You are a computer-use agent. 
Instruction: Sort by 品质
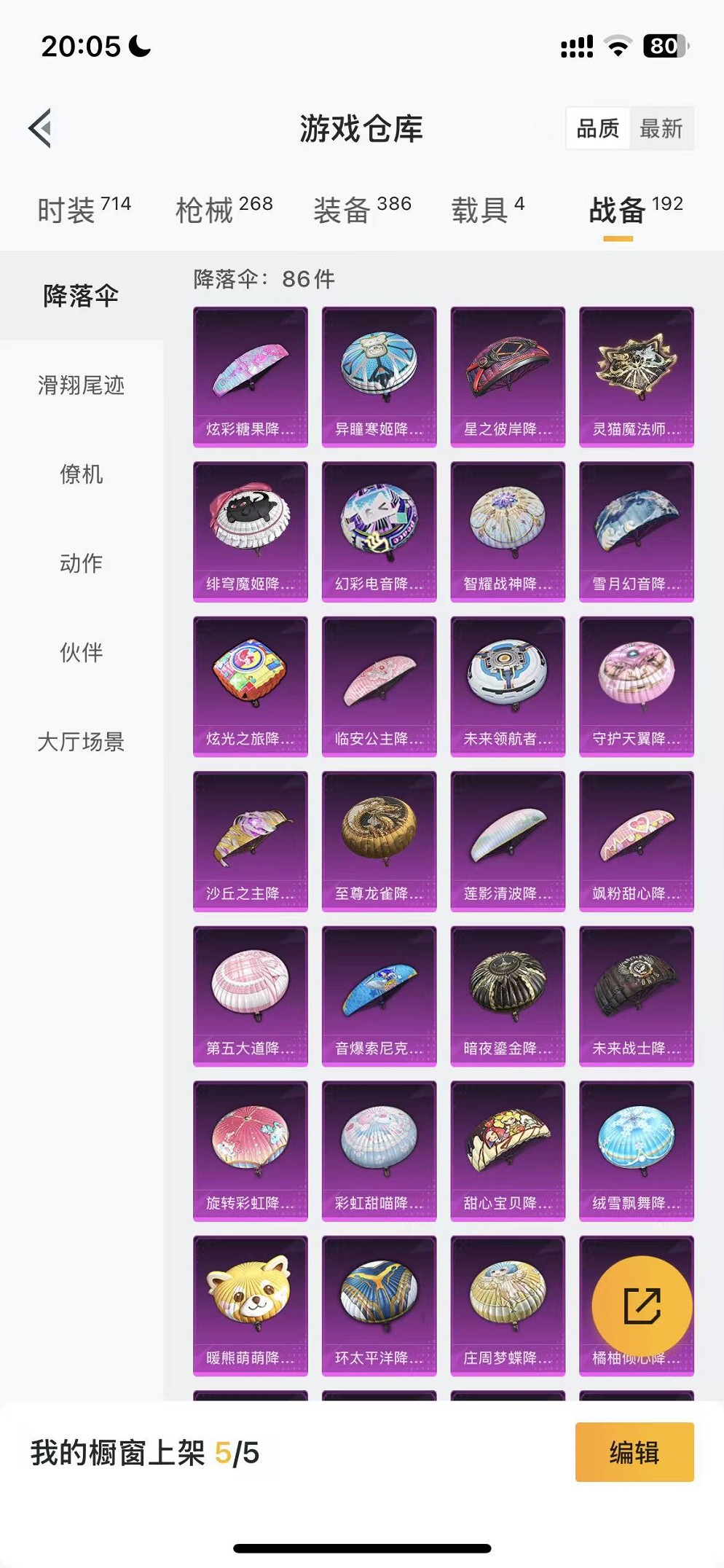[x=598, y=129]
